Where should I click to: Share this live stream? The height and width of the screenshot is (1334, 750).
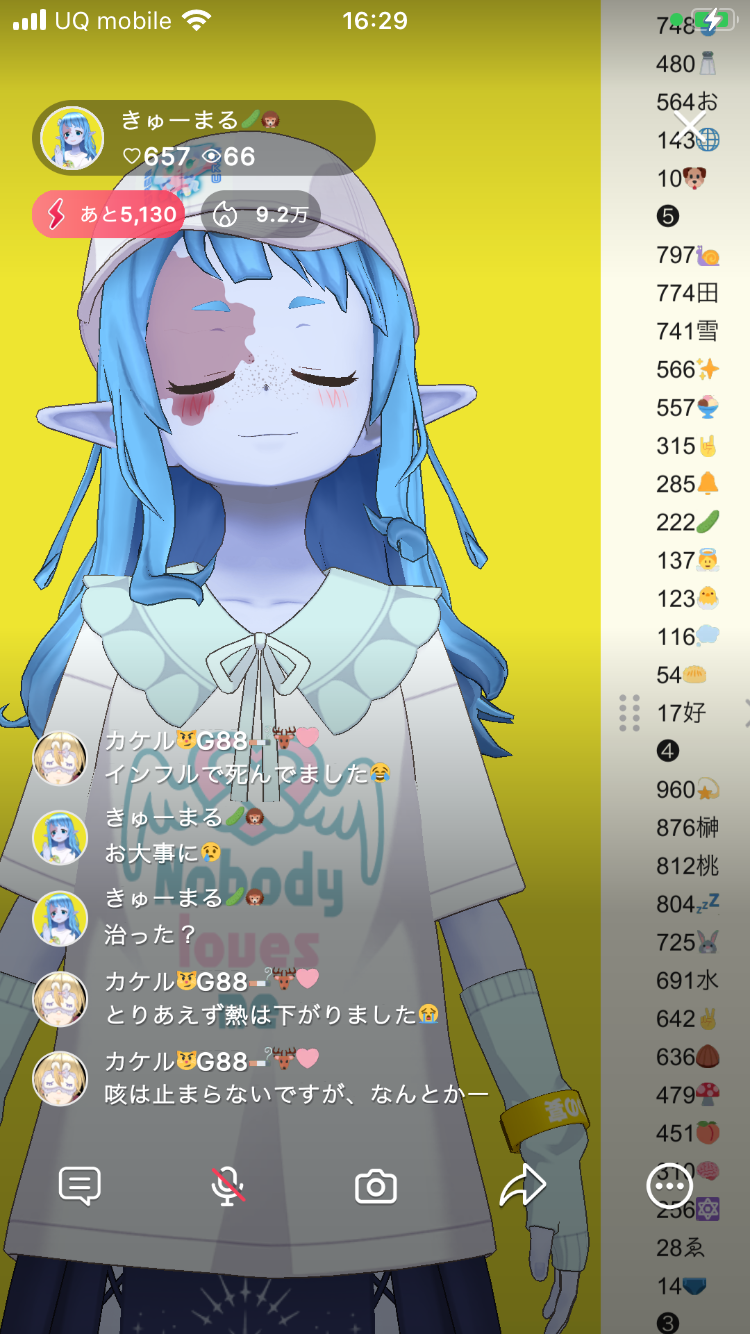point(522,1186)
